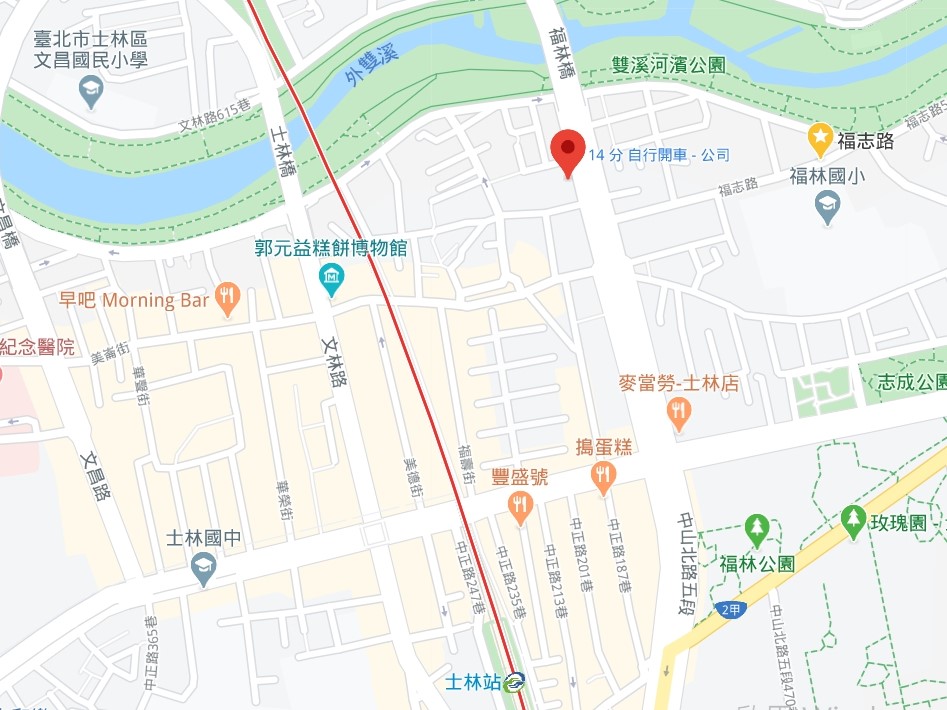This screenshot has height=710, width=947.
Task: Open the 麥當勞-士林店 restaurant marker
Action: 680,411
